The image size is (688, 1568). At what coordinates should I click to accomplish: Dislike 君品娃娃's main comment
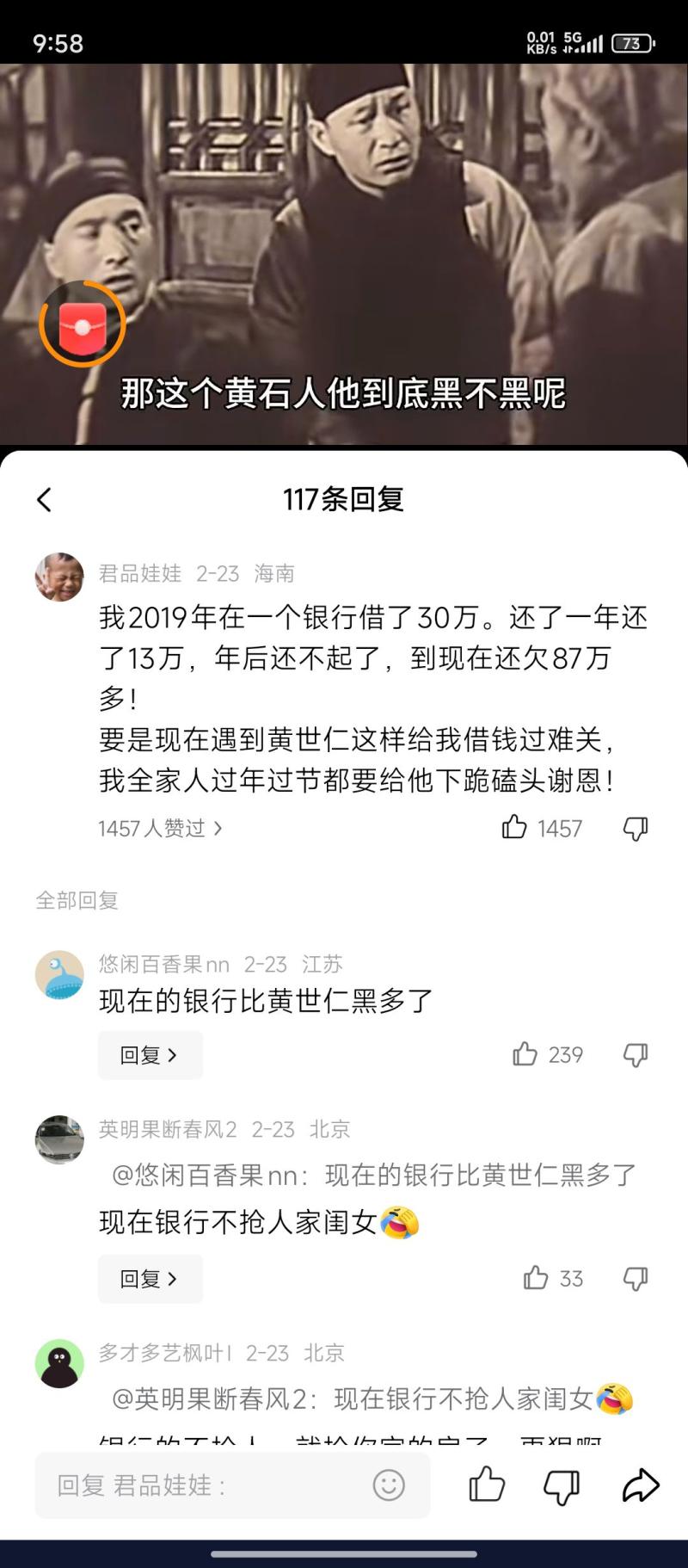point(635,828)
